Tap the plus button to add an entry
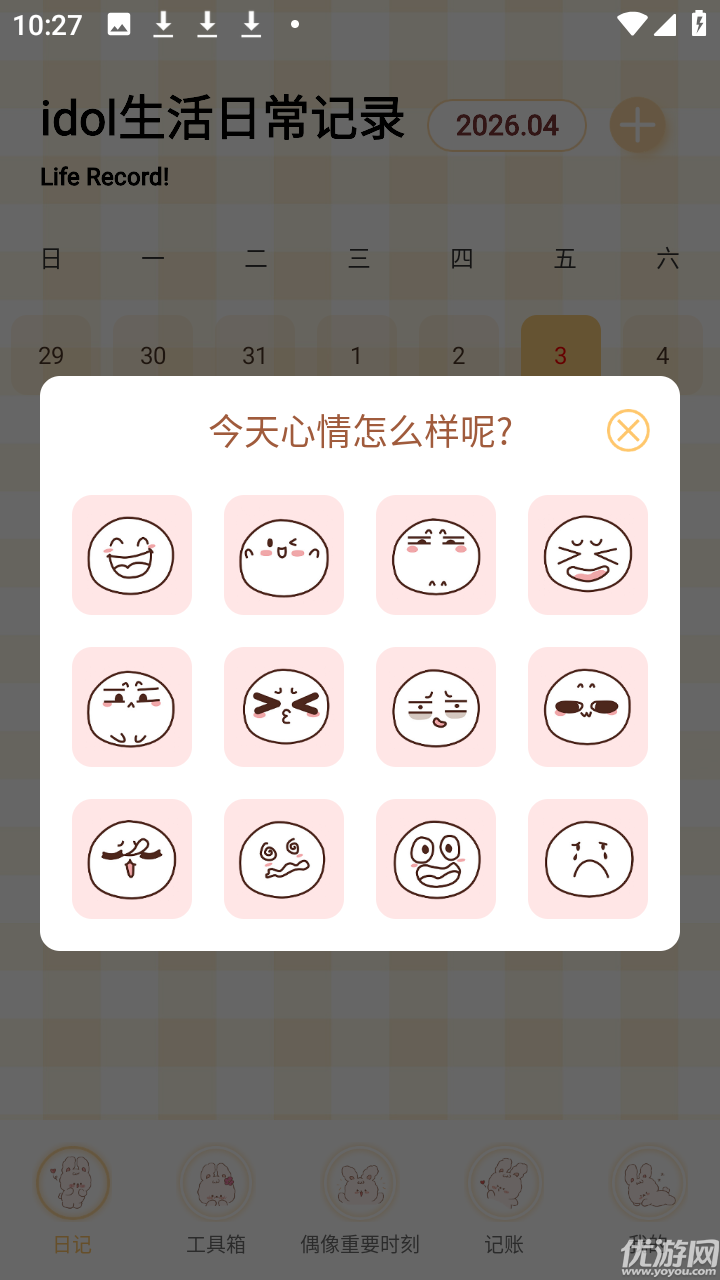The image size is (720, 1280). pos(638,125)
